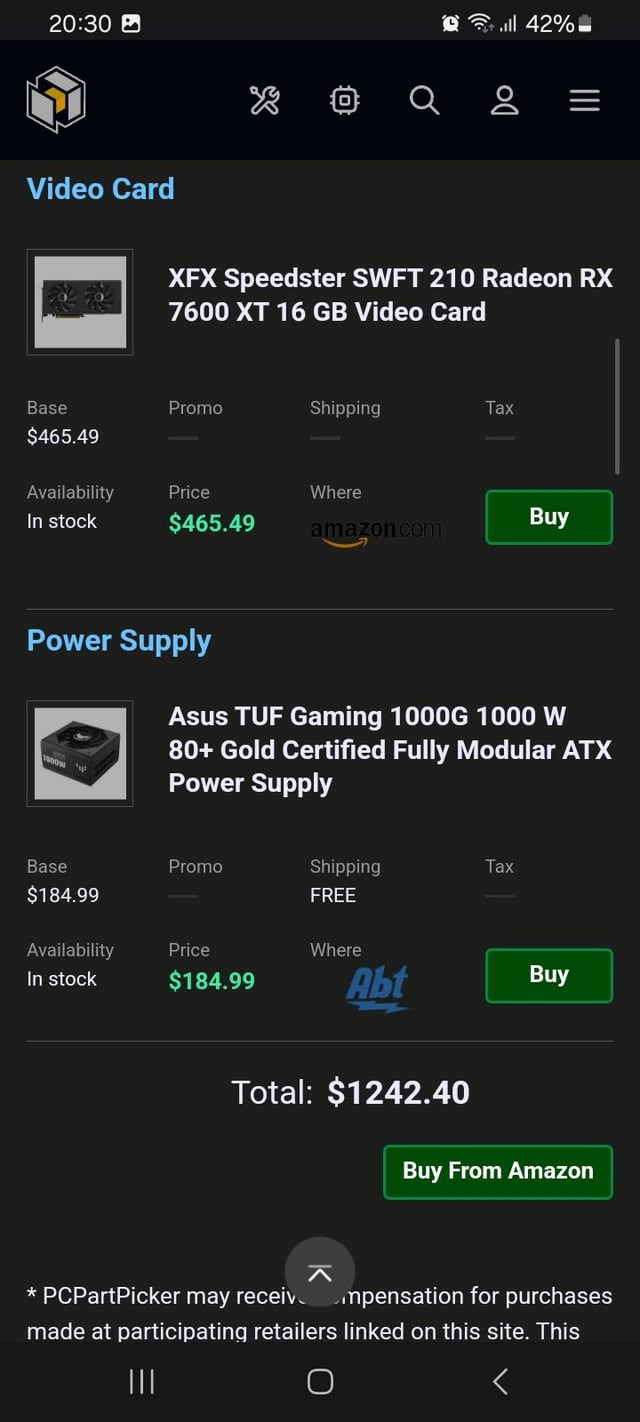
Task: Open the recent apps view
Action: click(x=141, y=1381)
